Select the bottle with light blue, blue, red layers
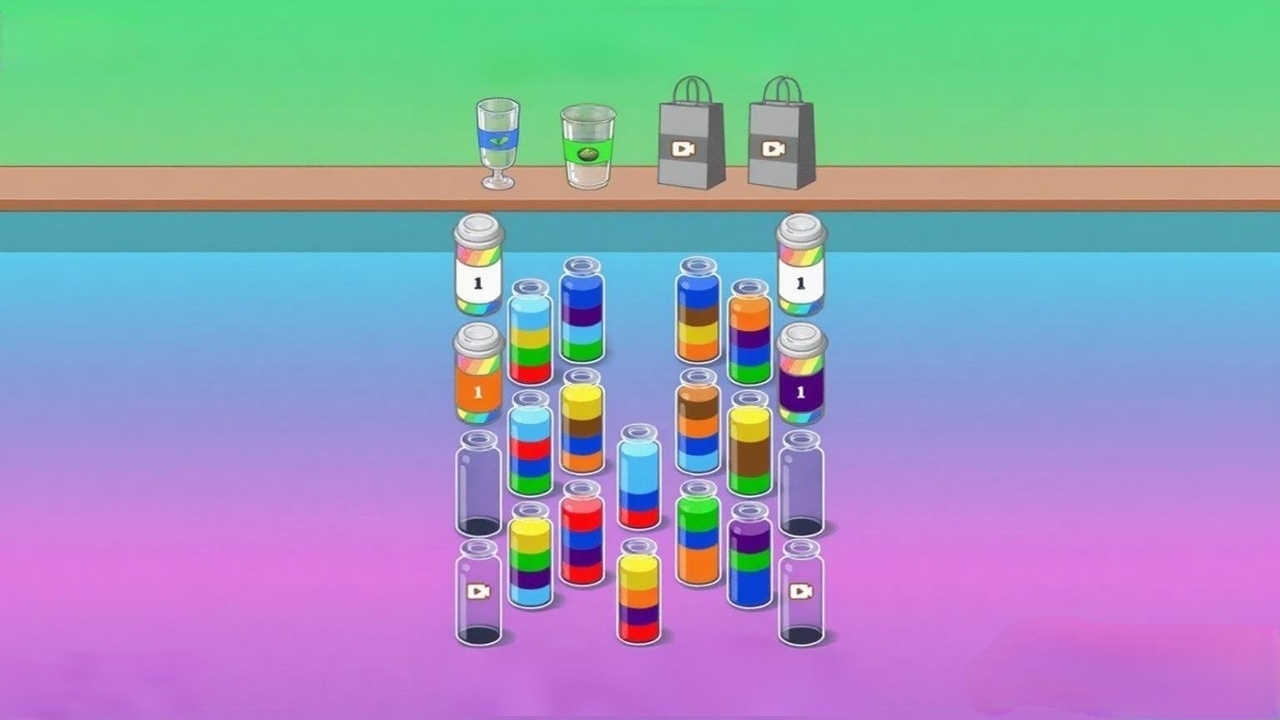 639,478
